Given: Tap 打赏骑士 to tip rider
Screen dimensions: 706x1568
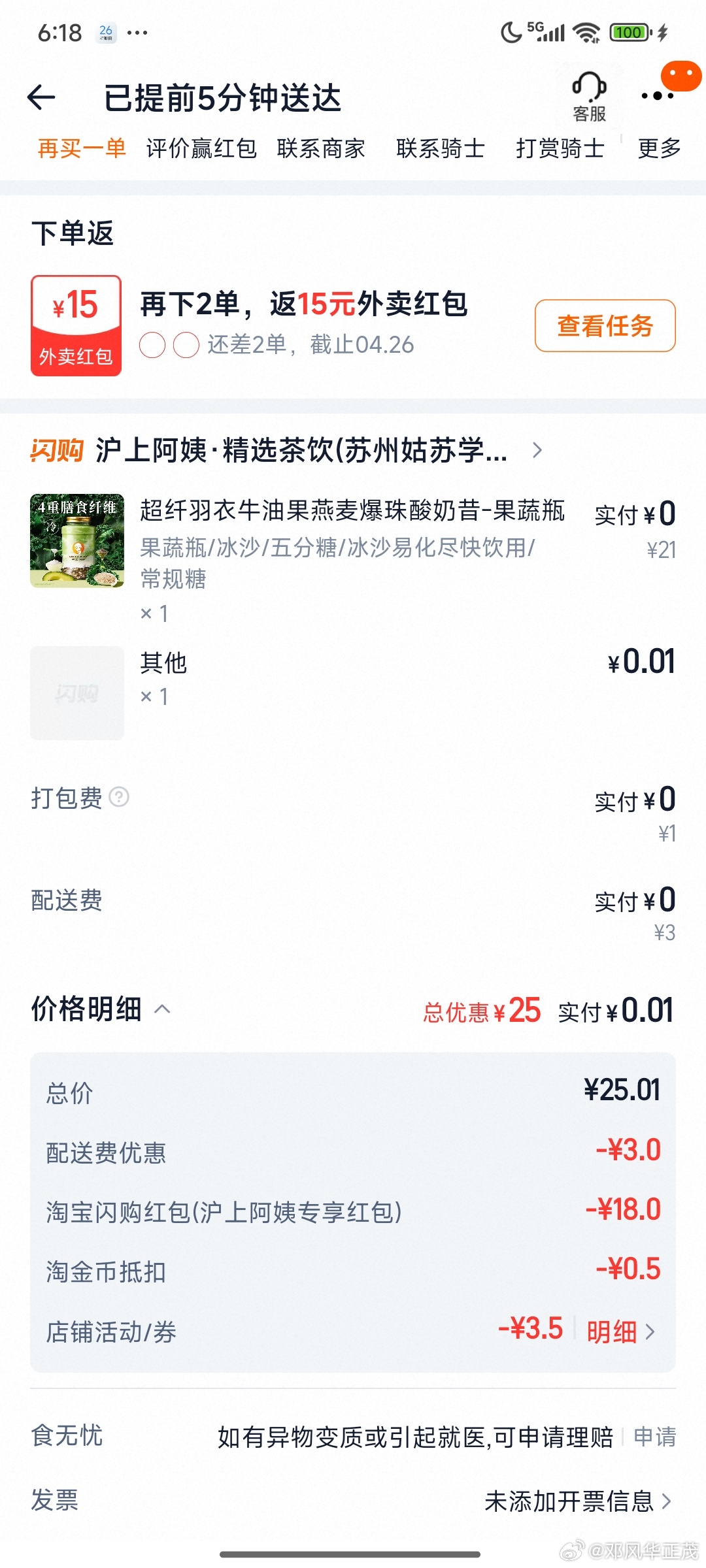Looking at the screenshot, I should [560, 148].
